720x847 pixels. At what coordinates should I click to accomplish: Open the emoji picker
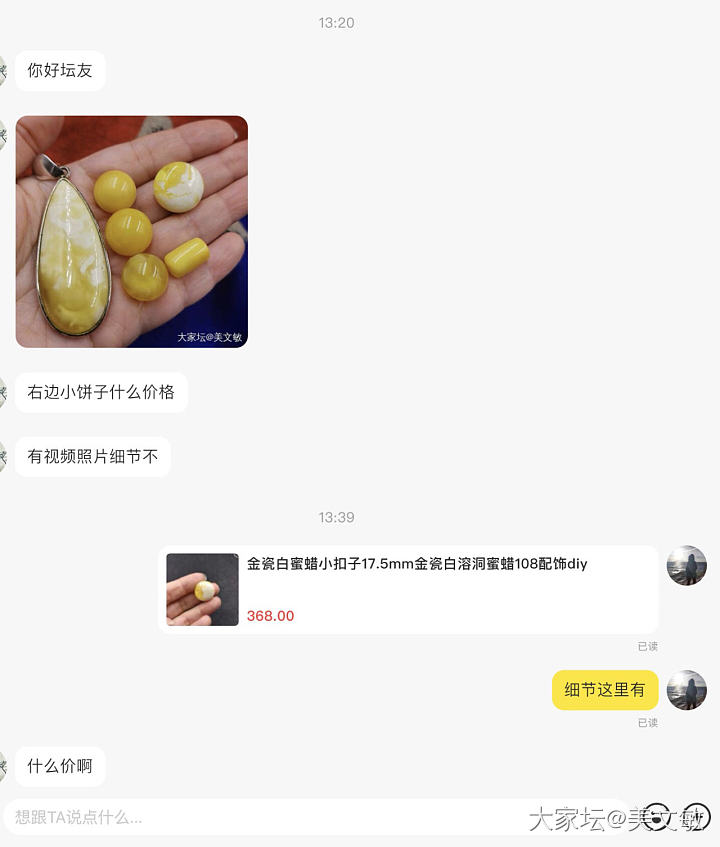click(x=656, y=817)
